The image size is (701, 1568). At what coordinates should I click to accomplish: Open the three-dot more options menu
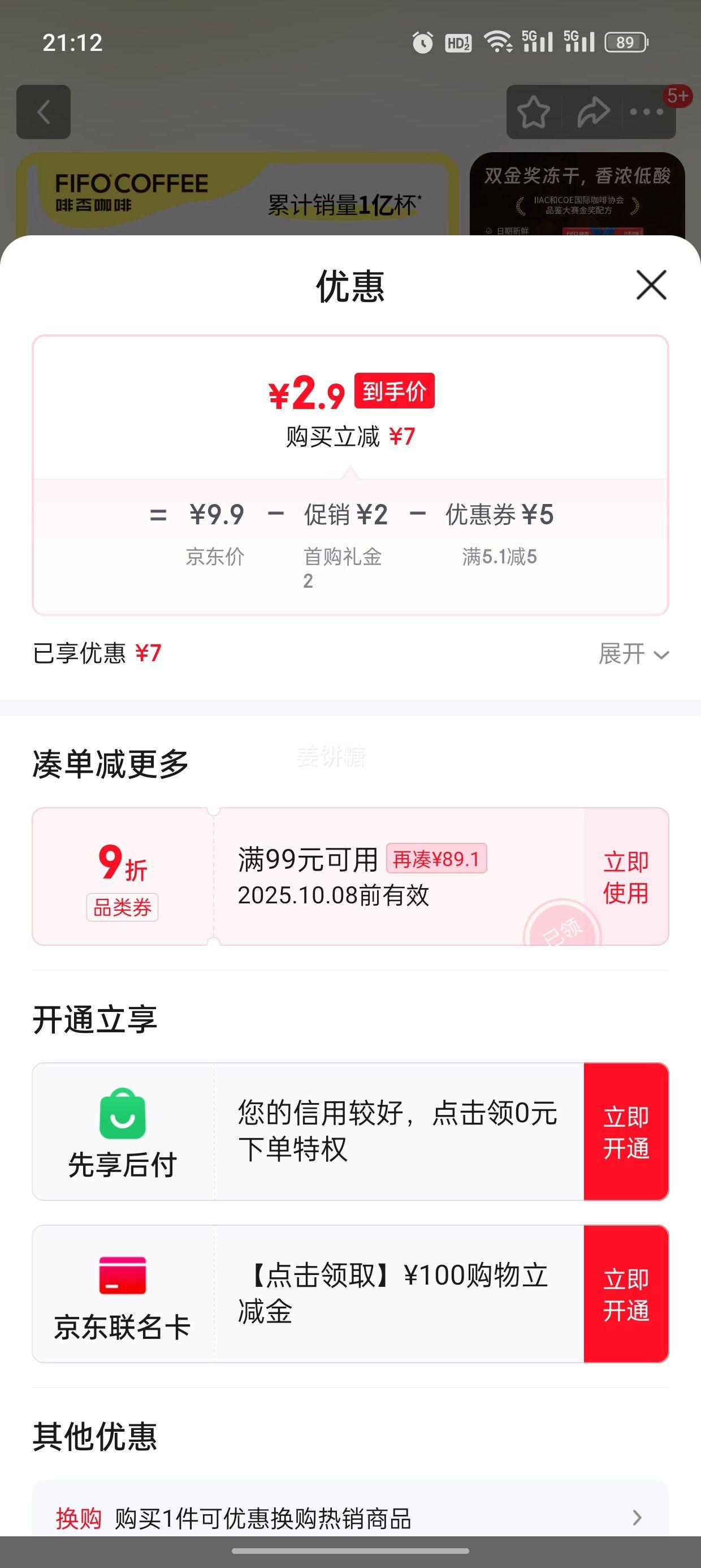(x=646, y=112)
